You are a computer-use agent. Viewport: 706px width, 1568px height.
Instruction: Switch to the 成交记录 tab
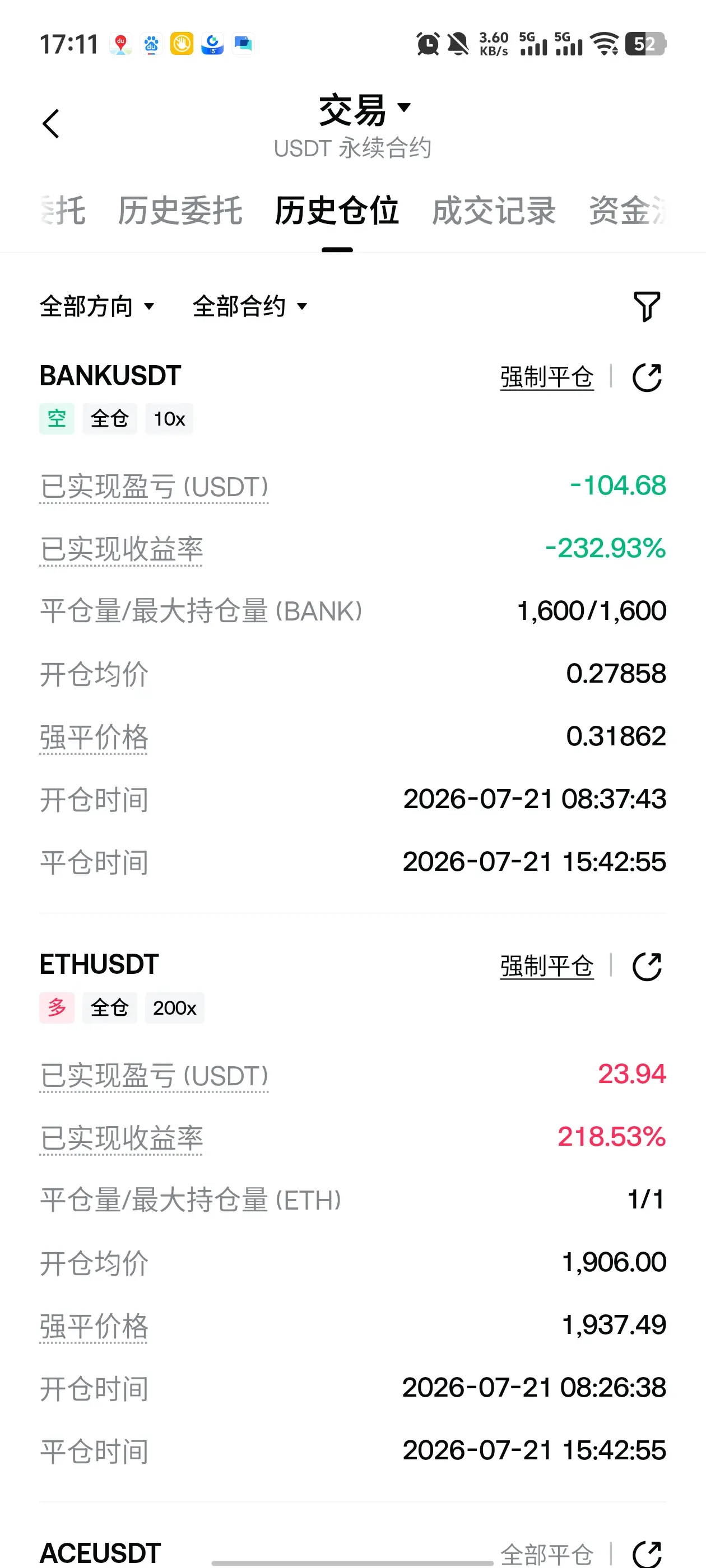pyautogui.click(x=494, y=211)
